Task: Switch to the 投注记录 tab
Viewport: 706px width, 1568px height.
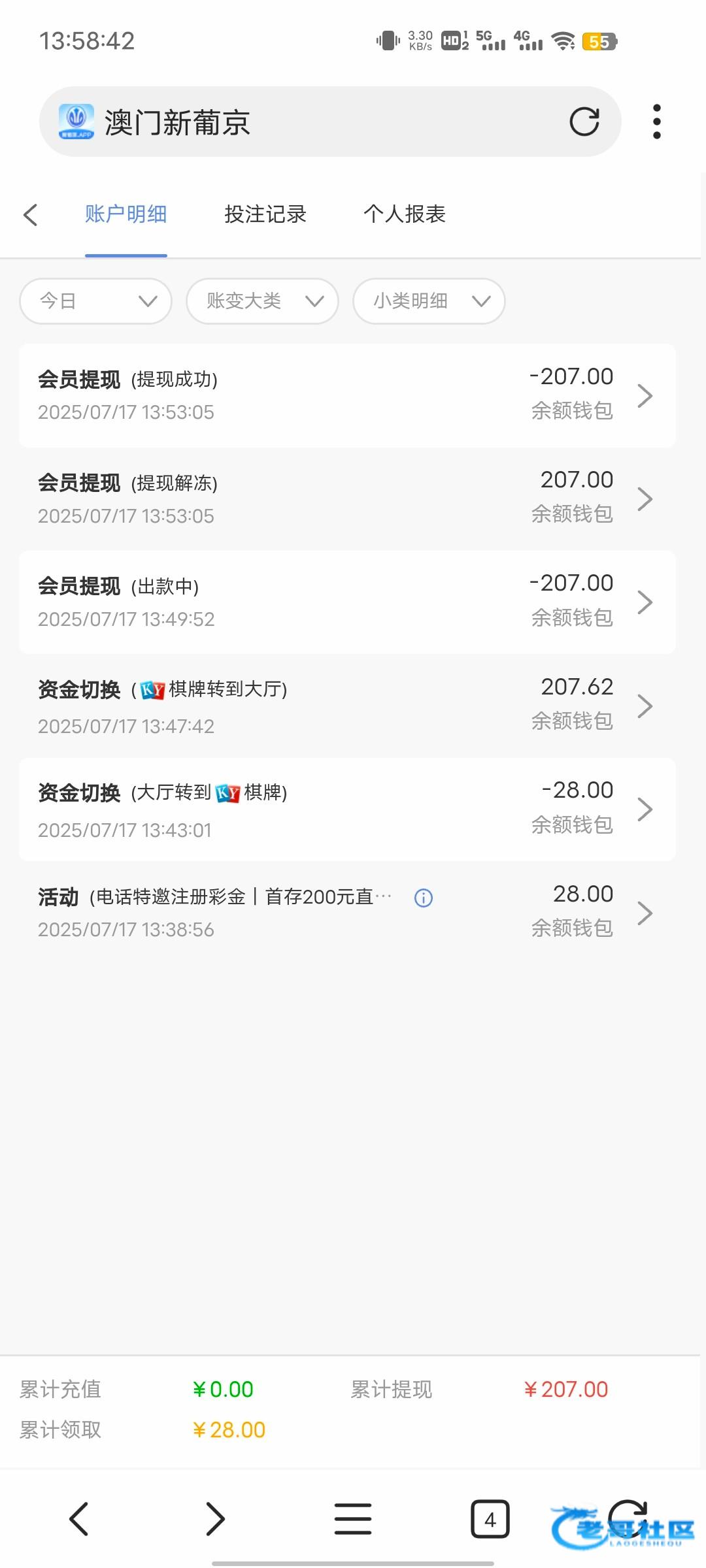Action: tap(265, 214)
